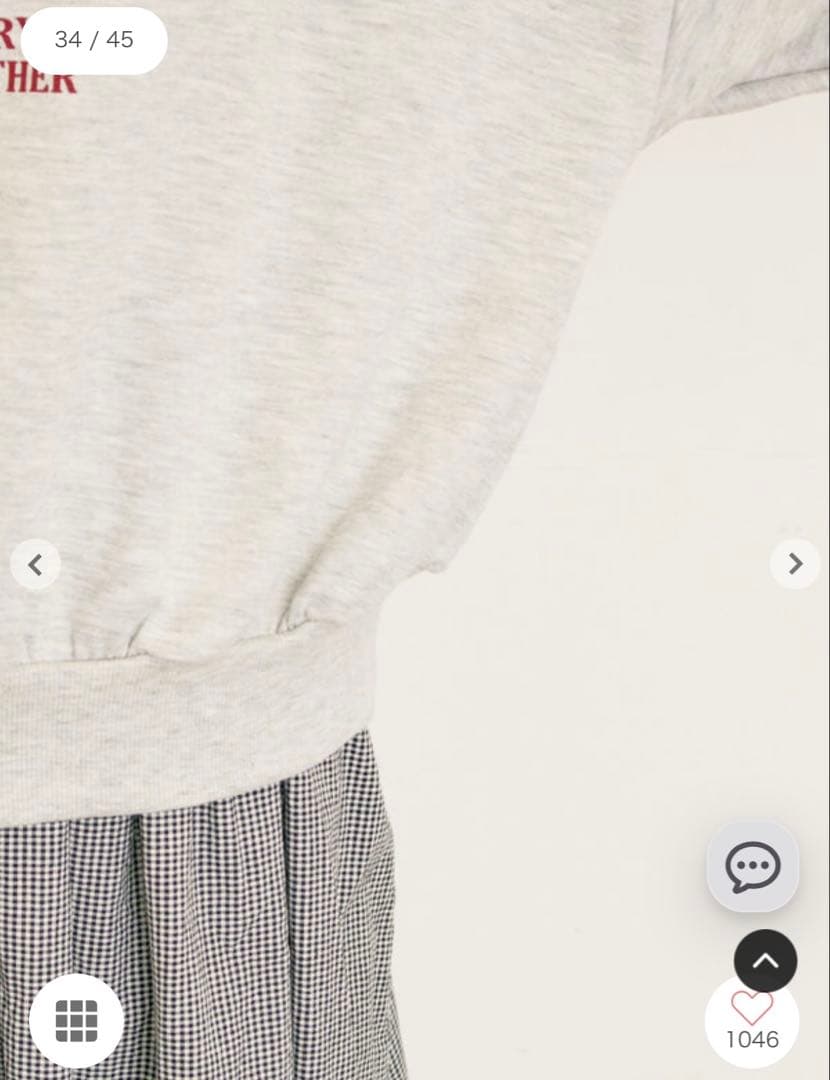
Task: Go to the previous product image
Action: pyautogui.click(x=35, y=565)
